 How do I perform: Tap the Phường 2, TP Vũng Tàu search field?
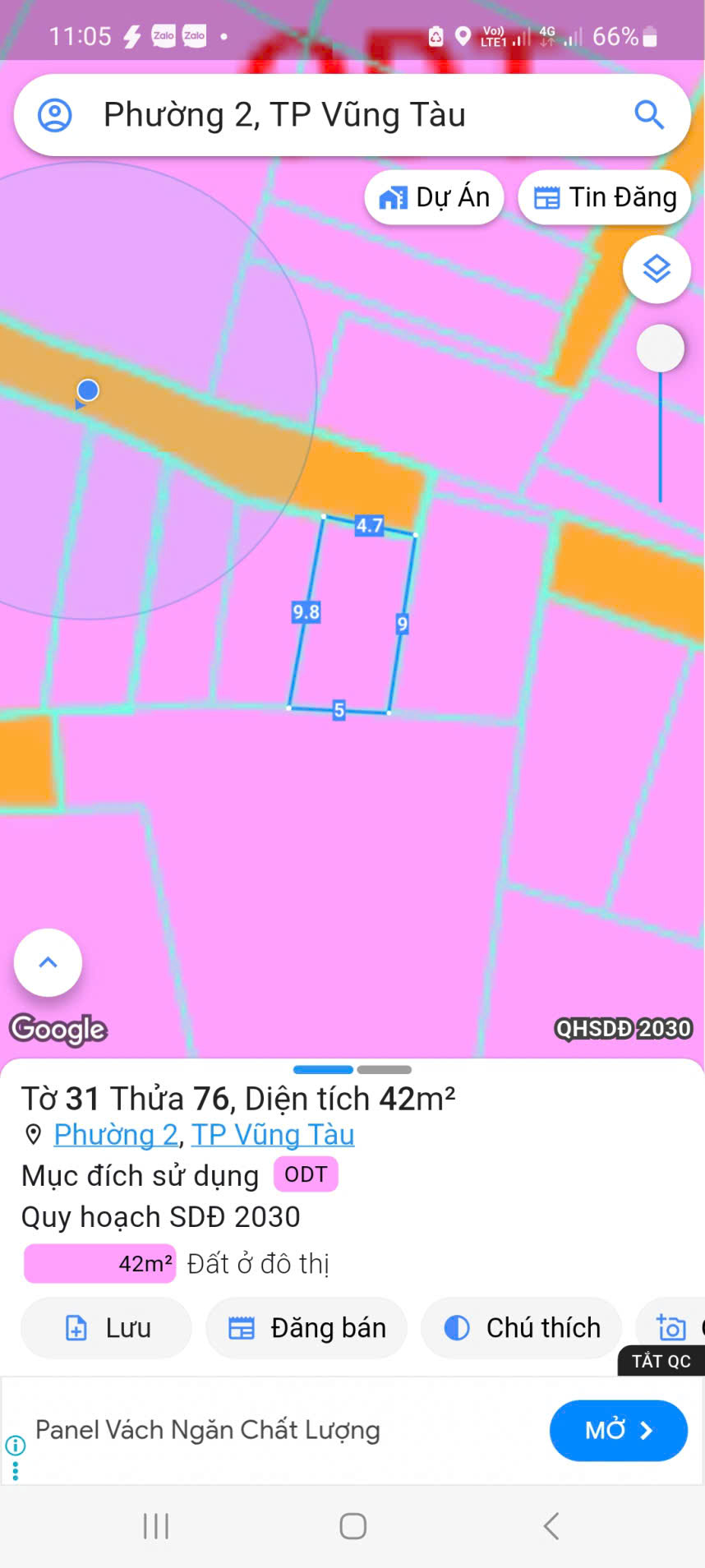point(329,115)
